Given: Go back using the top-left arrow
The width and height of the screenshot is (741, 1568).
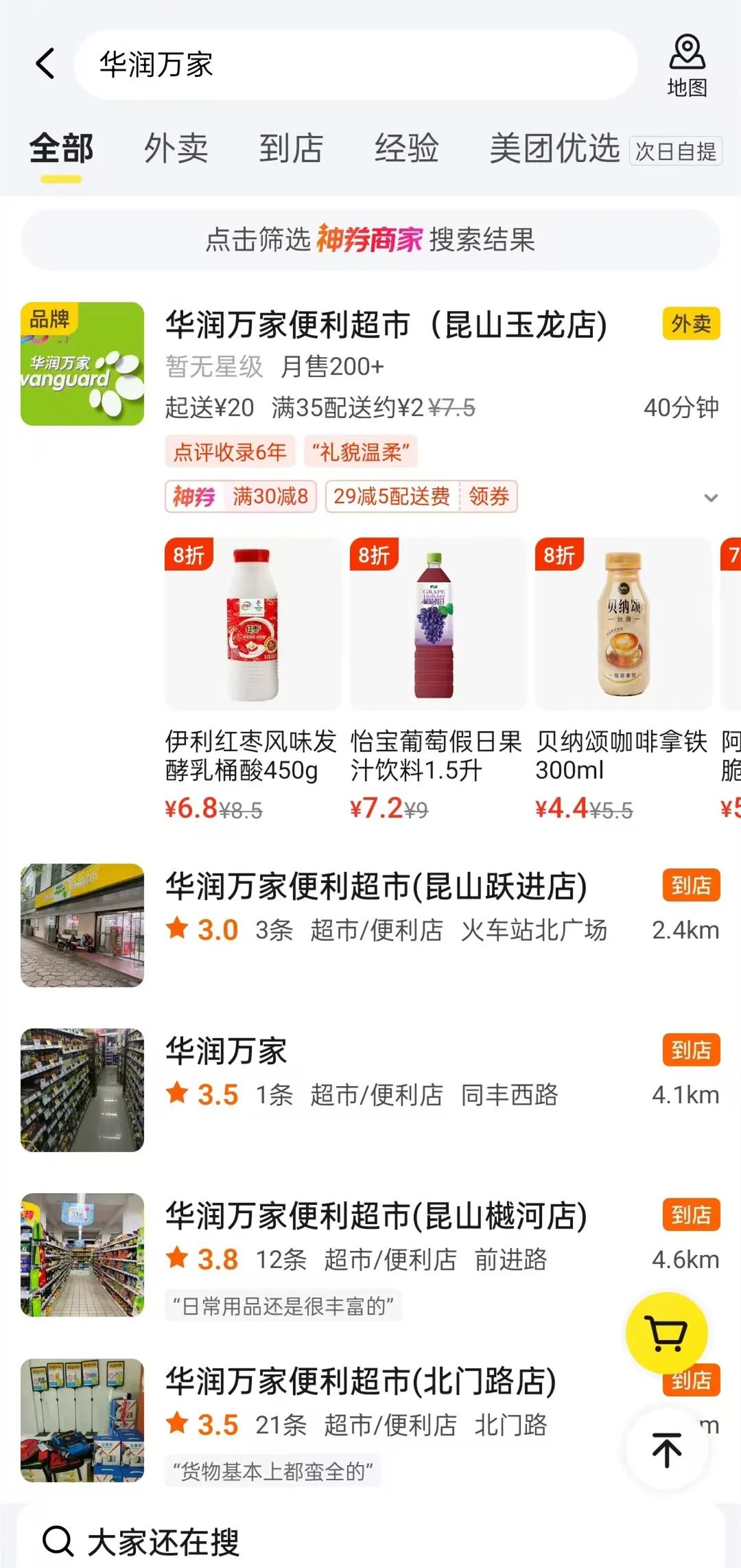Looking at the screenshot, I should [45, 64].
